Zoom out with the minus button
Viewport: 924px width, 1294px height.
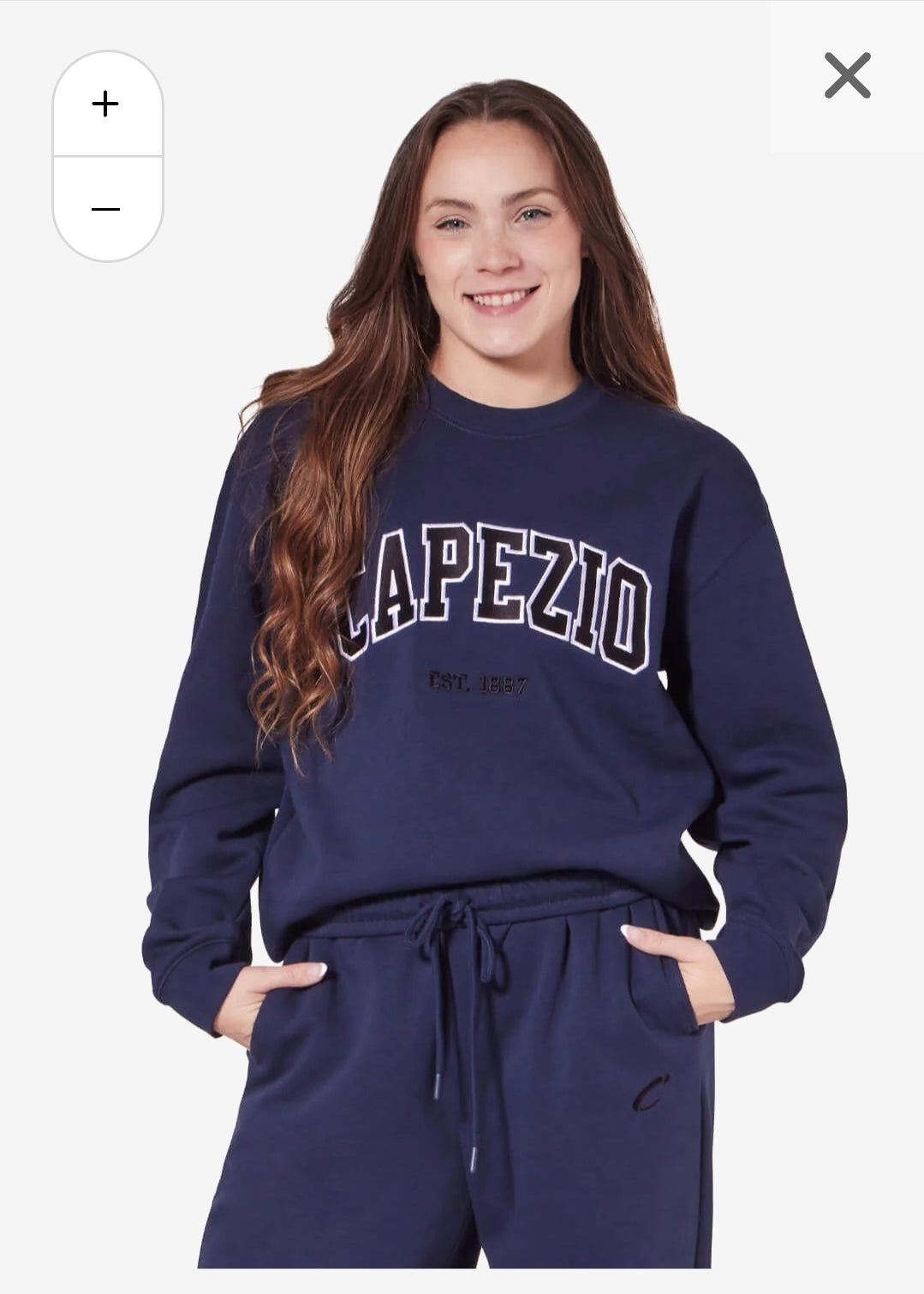[x=106, y=209]
